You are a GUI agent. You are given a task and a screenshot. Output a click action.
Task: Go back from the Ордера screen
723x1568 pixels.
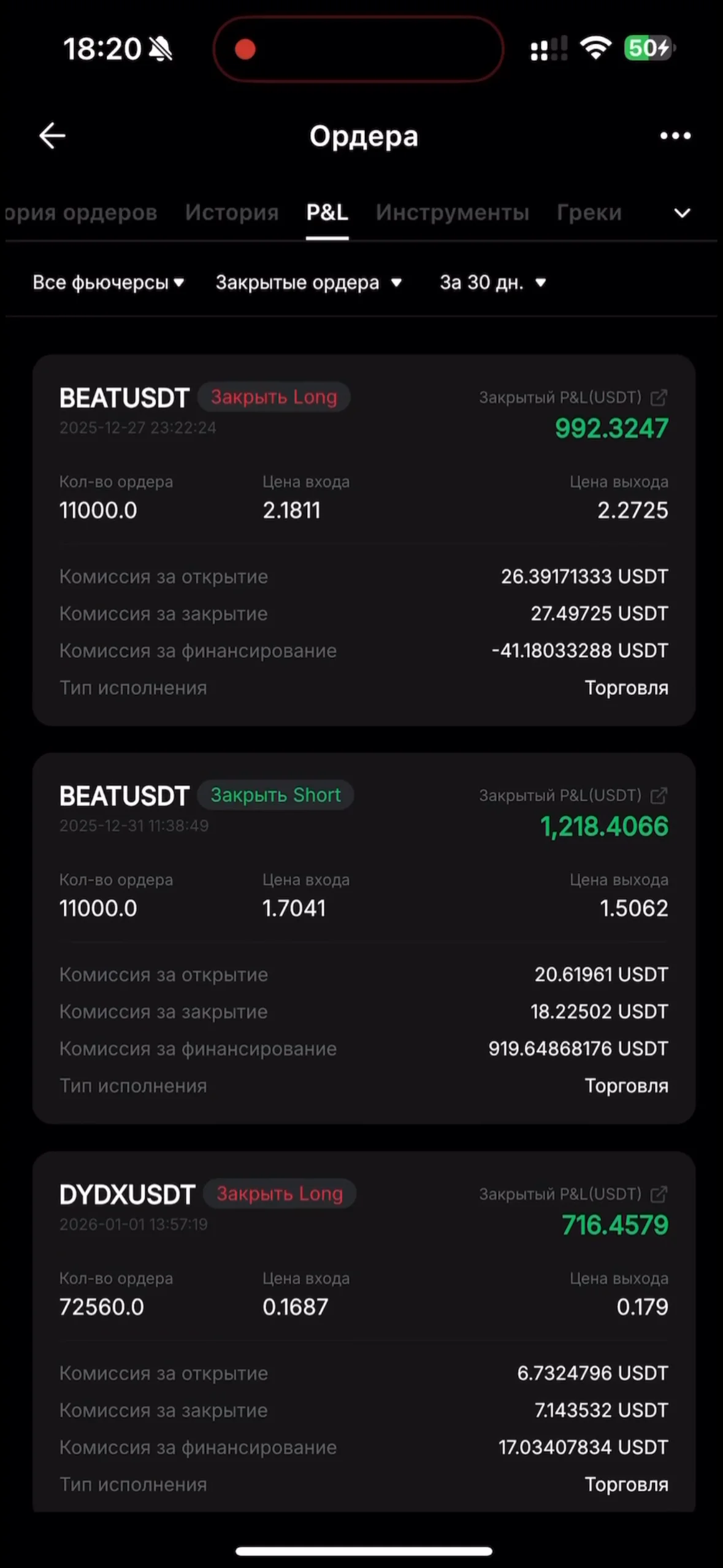coord(52,136)
